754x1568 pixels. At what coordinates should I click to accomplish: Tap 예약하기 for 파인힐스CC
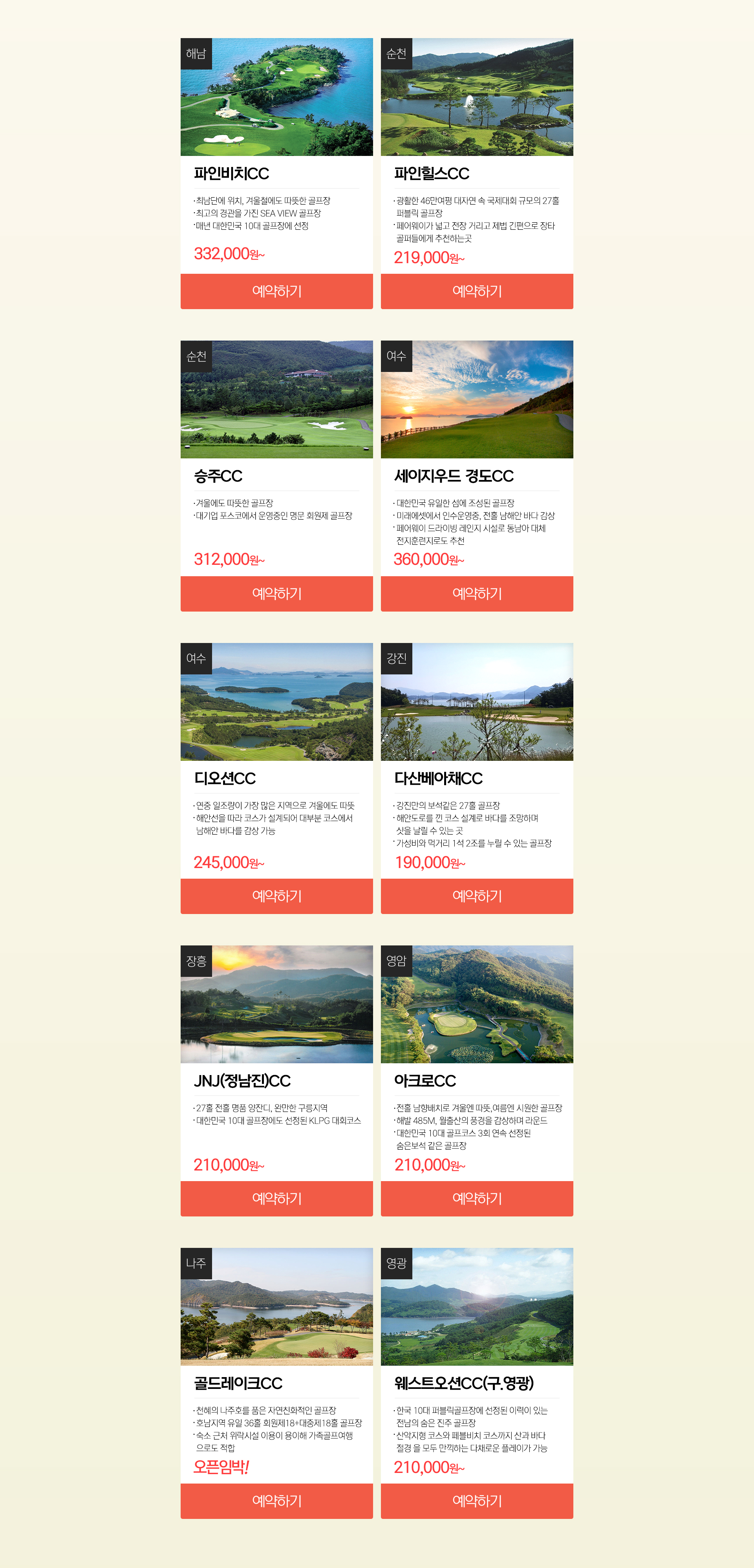[476, 291]
